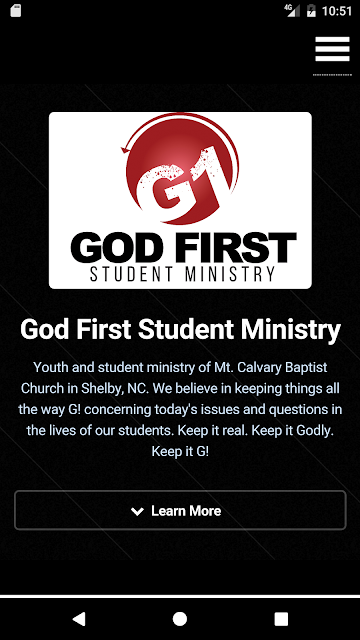Open the hamburger menu
Image resolution: width=360 pixels, height=640 pixels.
click(332, 49)
